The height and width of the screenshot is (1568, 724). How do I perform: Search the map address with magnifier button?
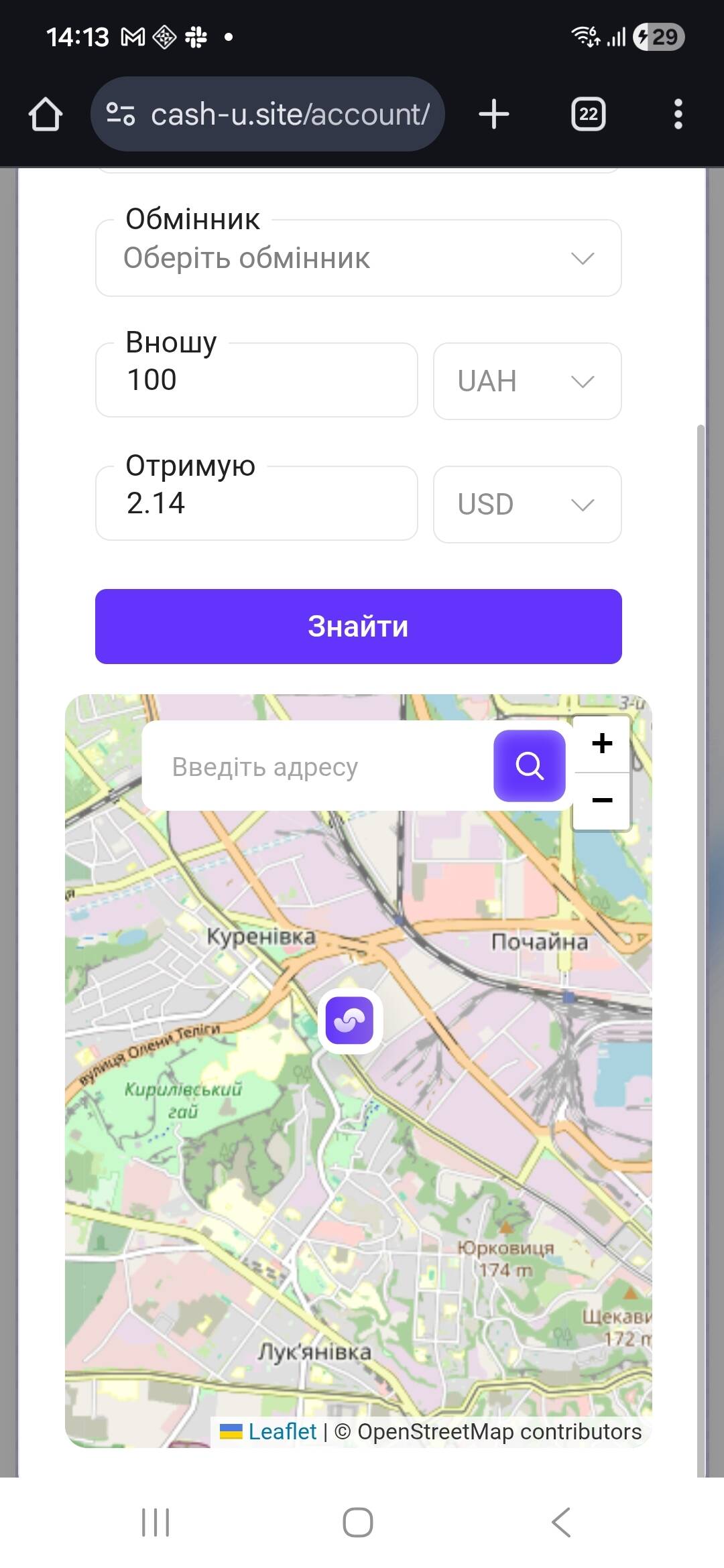[x=530, y=766]
